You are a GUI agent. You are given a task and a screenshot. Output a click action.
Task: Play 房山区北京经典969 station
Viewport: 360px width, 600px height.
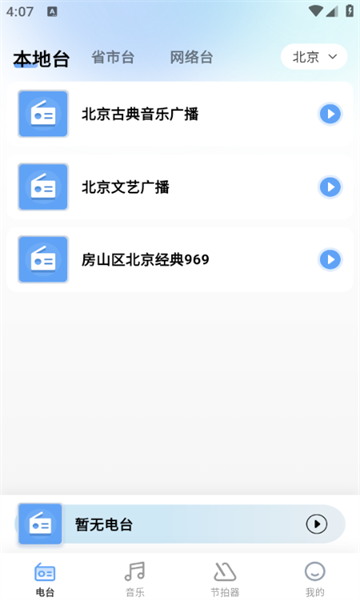(x=330, y=259)
